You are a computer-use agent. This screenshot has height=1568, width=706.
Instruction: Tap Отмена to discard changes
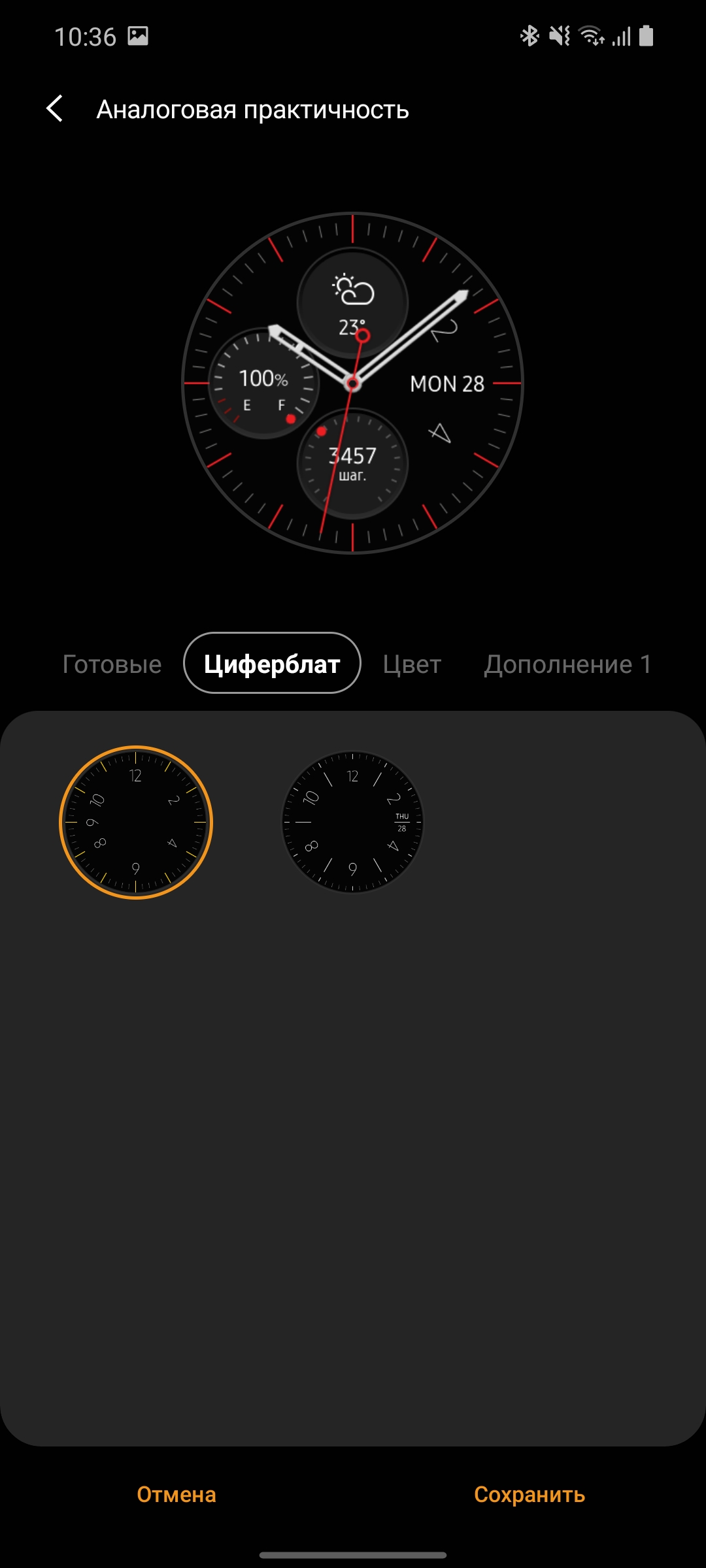[x=176, y=1494]
